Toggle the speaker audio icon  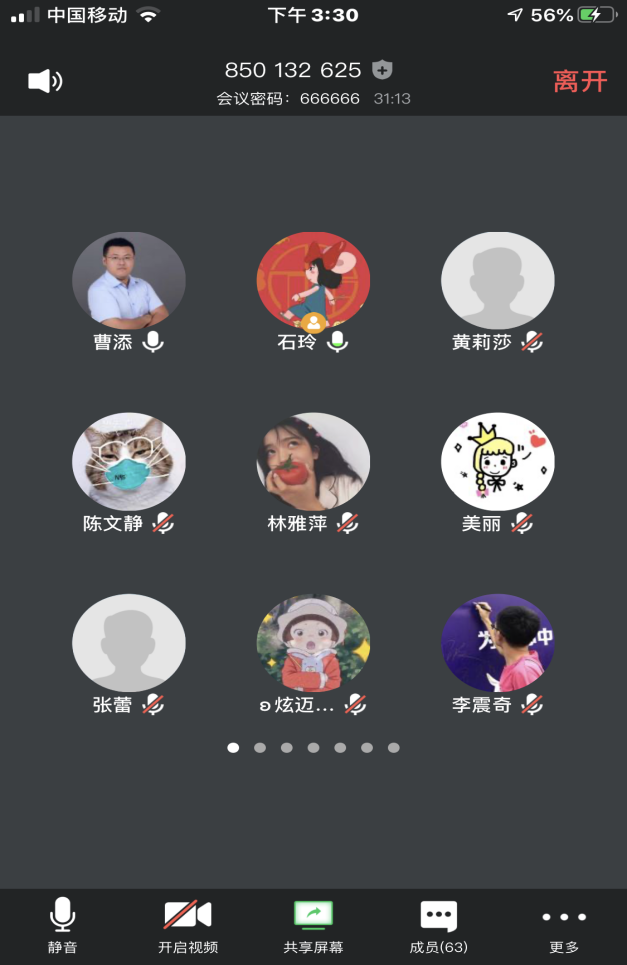45,82
